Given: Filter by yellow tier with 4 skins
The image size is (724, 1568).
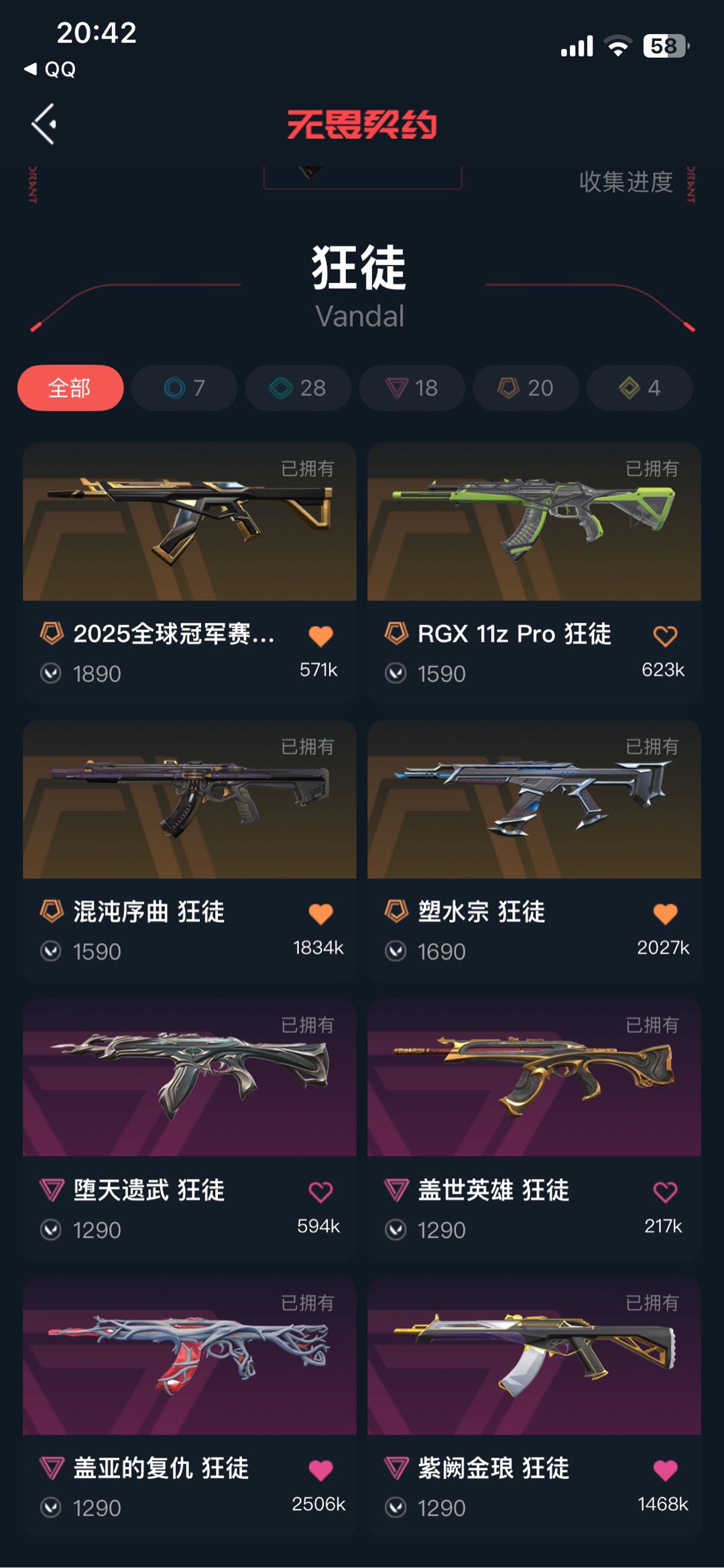Looking at the screenshot, I should coord(640,388).
